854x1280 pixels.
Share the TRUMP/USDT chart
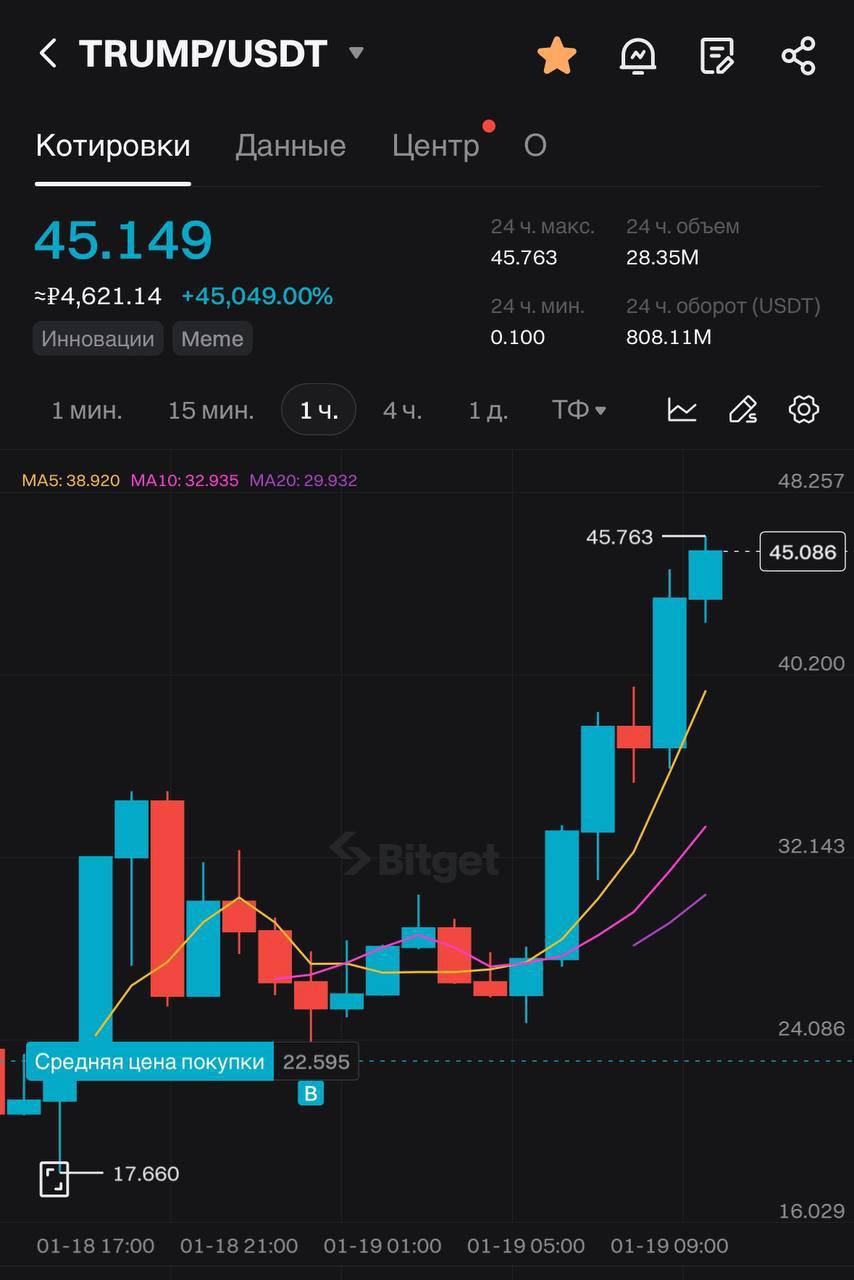point(798,55)
